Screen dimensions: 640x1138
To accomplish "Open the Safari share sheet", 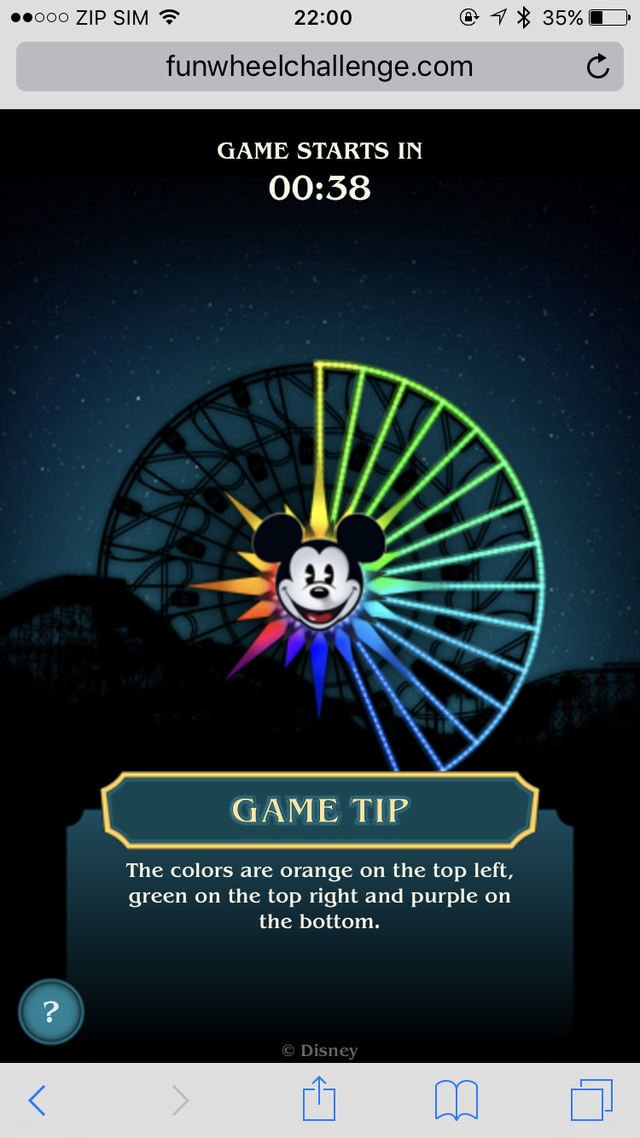I will (319, 1098).
